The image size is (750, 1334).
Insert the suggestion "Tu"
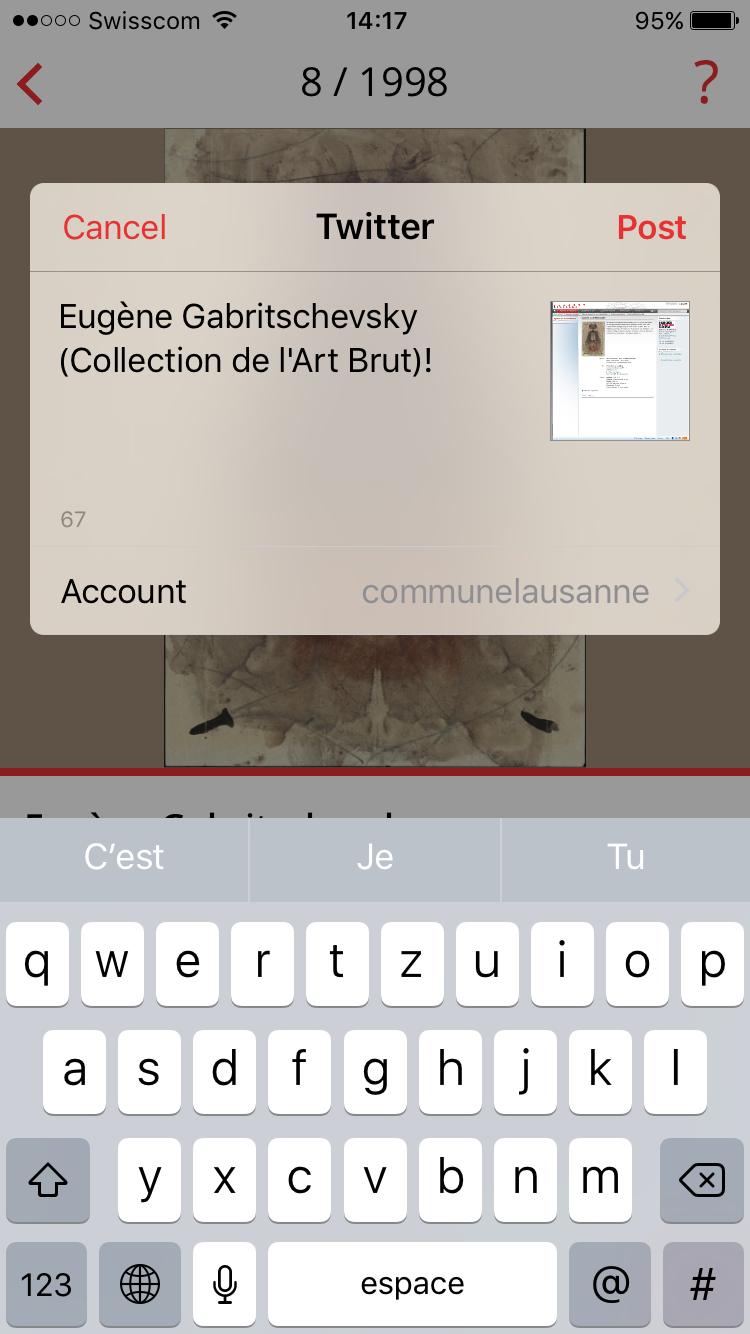point(626,857)
